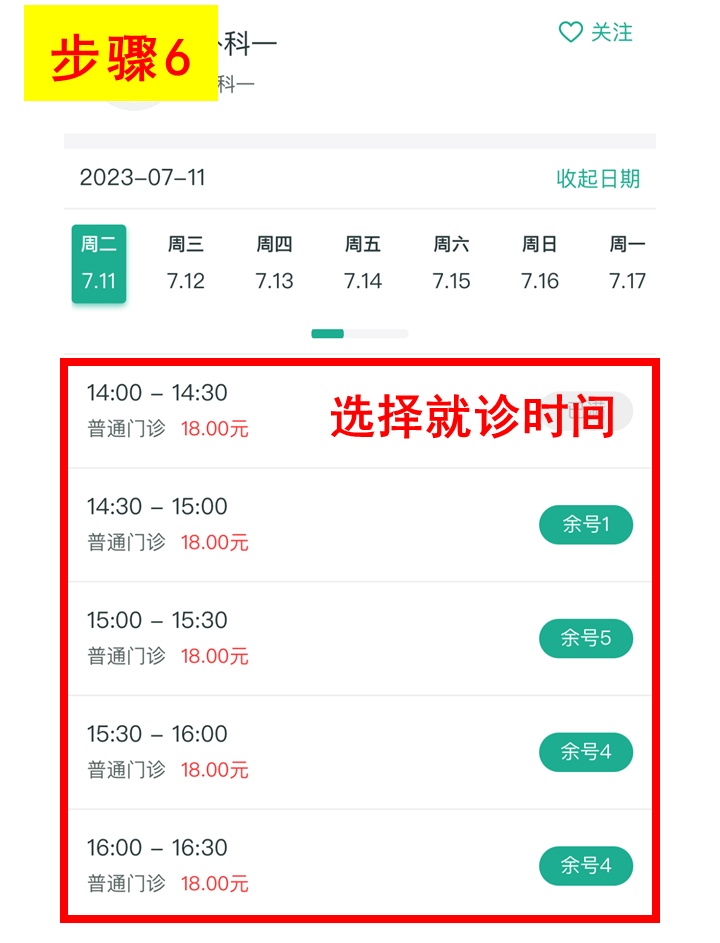Screen dimensions: 720x943
Task: Switch to Wednesday 7.12
Action: point(186,263)
